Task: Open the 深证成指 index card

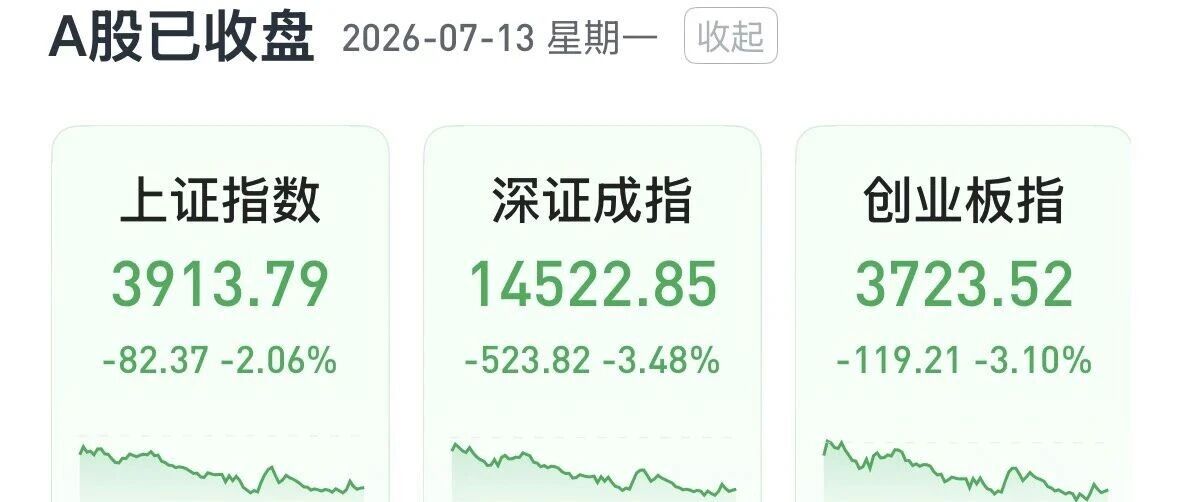Action: pyautogui.click(x=593, y=314)
